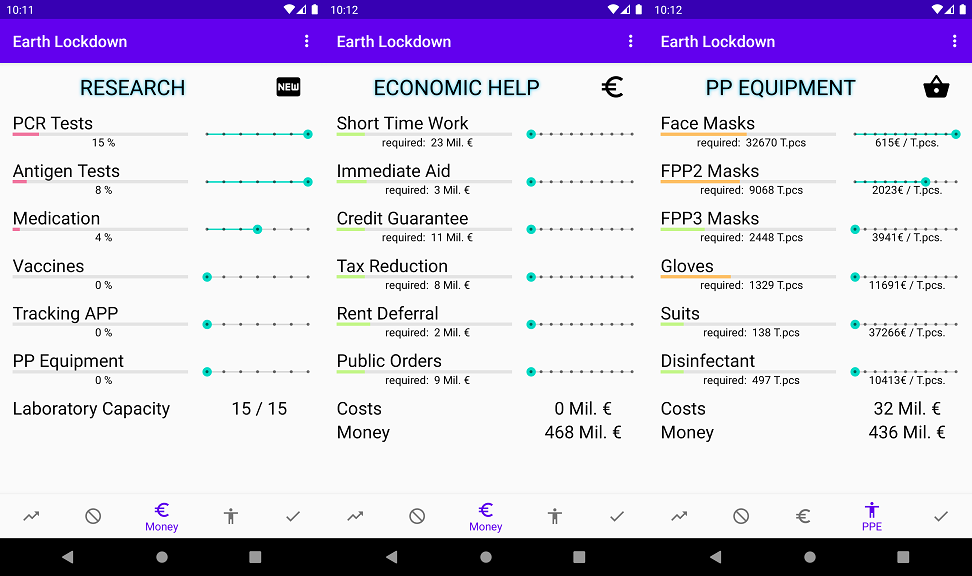
Task: Switch to the person tab on the Research screen
Action: pyautogui.click(x=231, y=516)
